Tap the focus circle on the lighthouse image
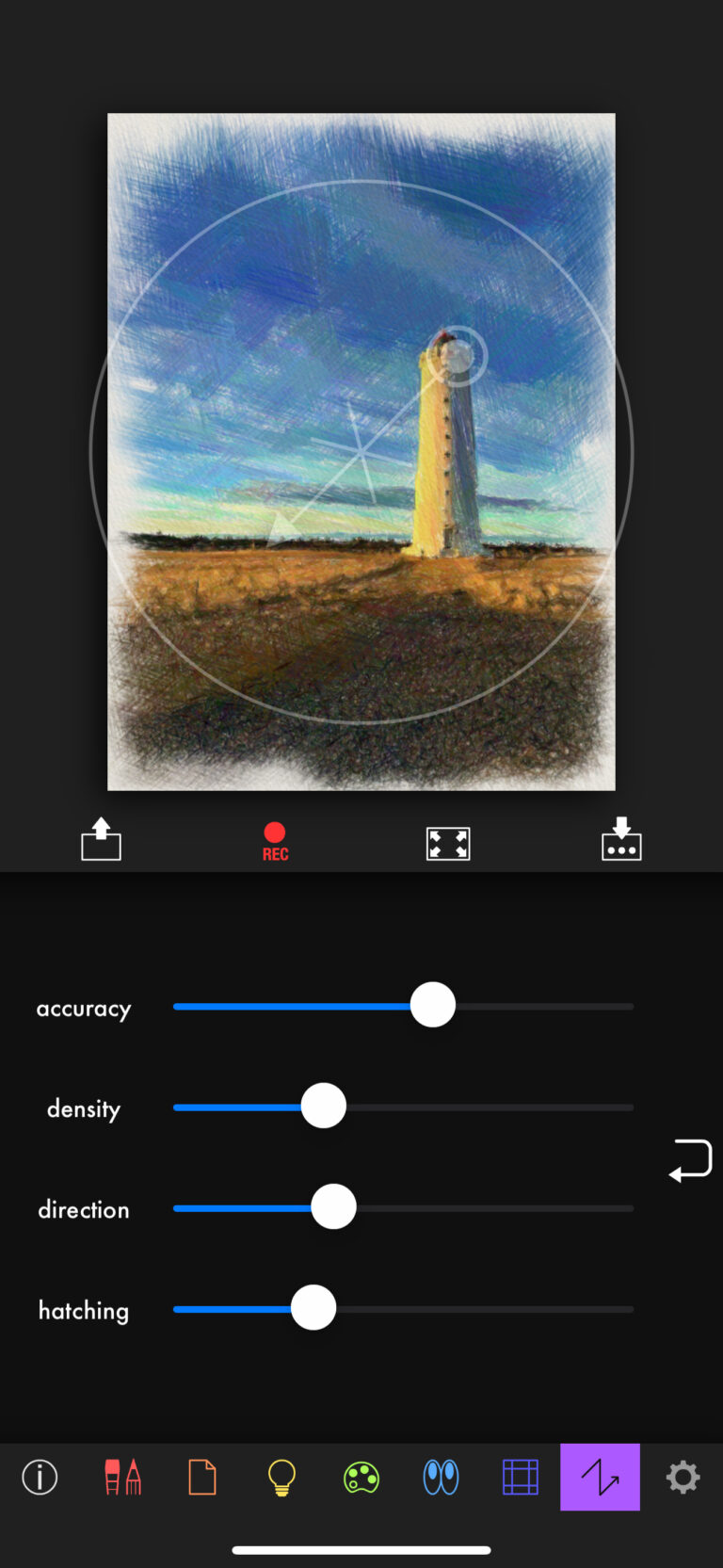Image resolution: width=723 pixels, height=1568 pixels. 458,356
